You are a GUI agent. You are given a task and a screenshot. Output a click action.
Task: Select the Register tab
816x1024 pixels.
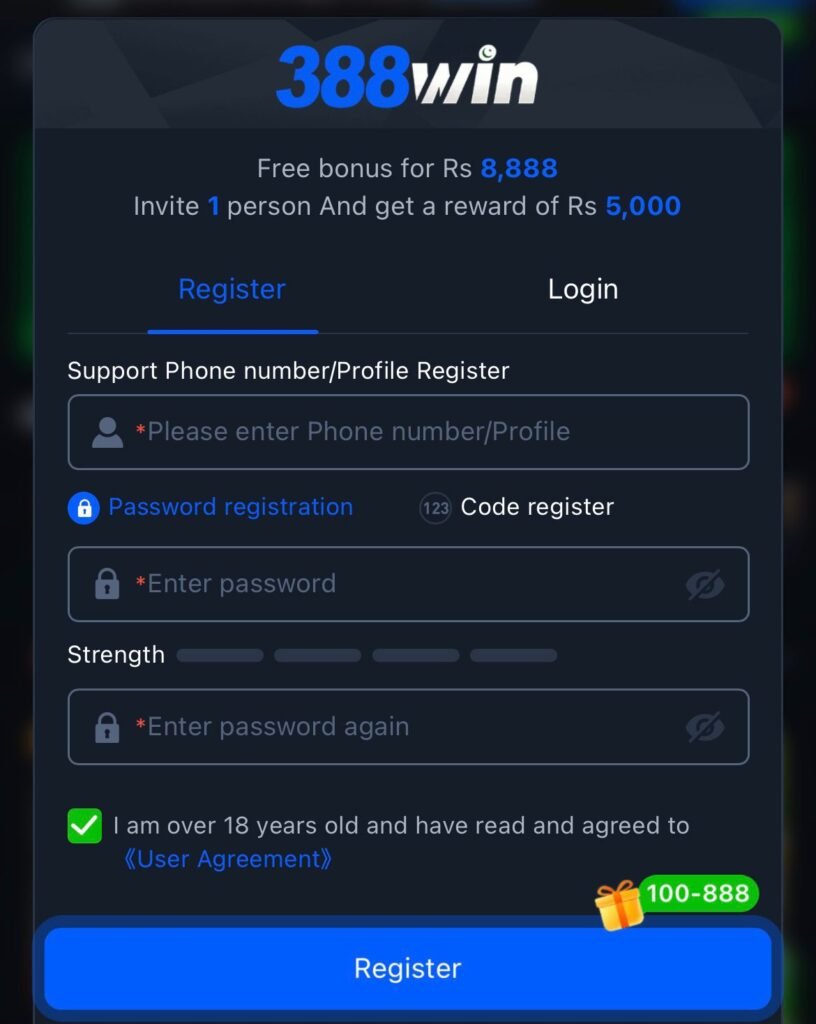pos(232,290)
